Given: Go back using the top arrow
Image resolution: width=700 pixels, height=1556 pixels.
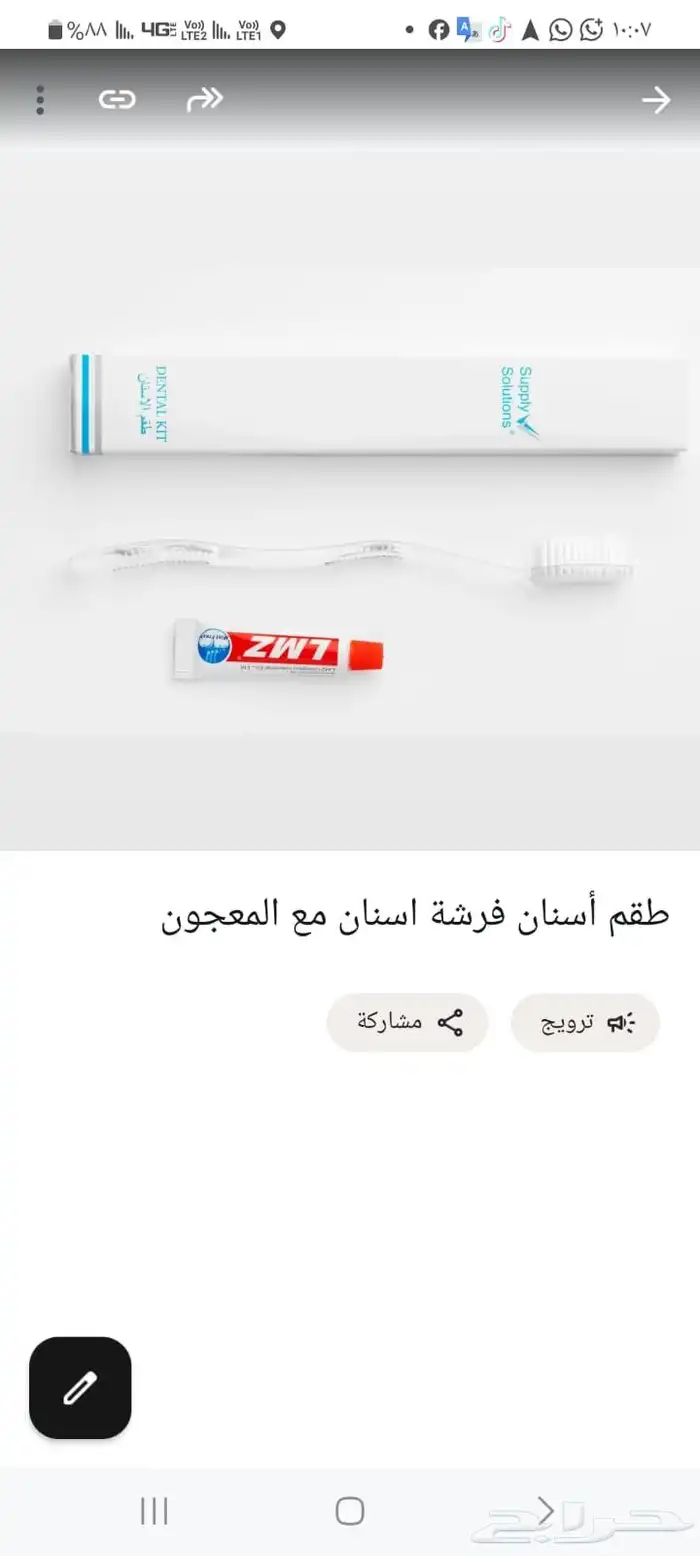Looking at the screenshot, I should [x=656, y=100].
